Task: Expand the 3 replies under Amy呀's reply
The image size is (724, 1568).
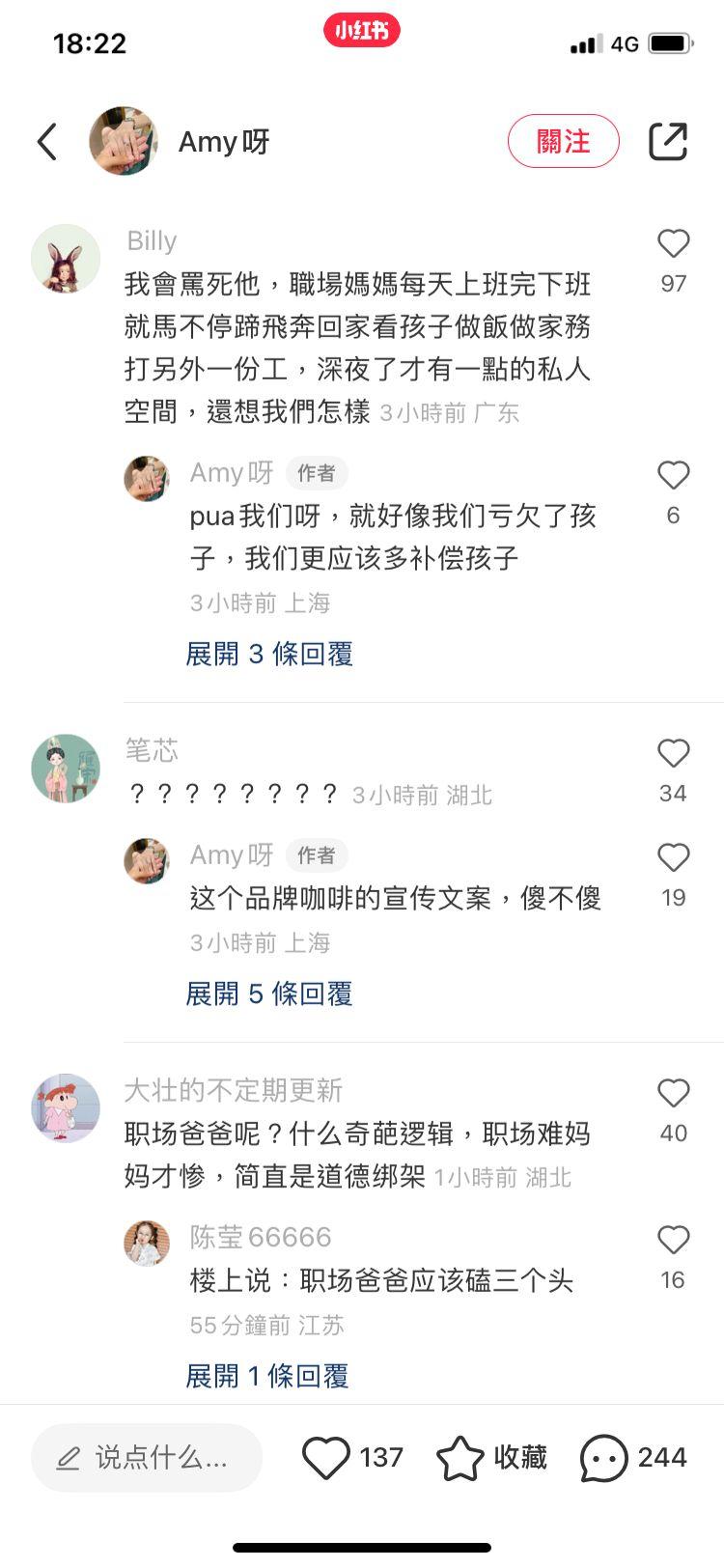Action: 271,655
